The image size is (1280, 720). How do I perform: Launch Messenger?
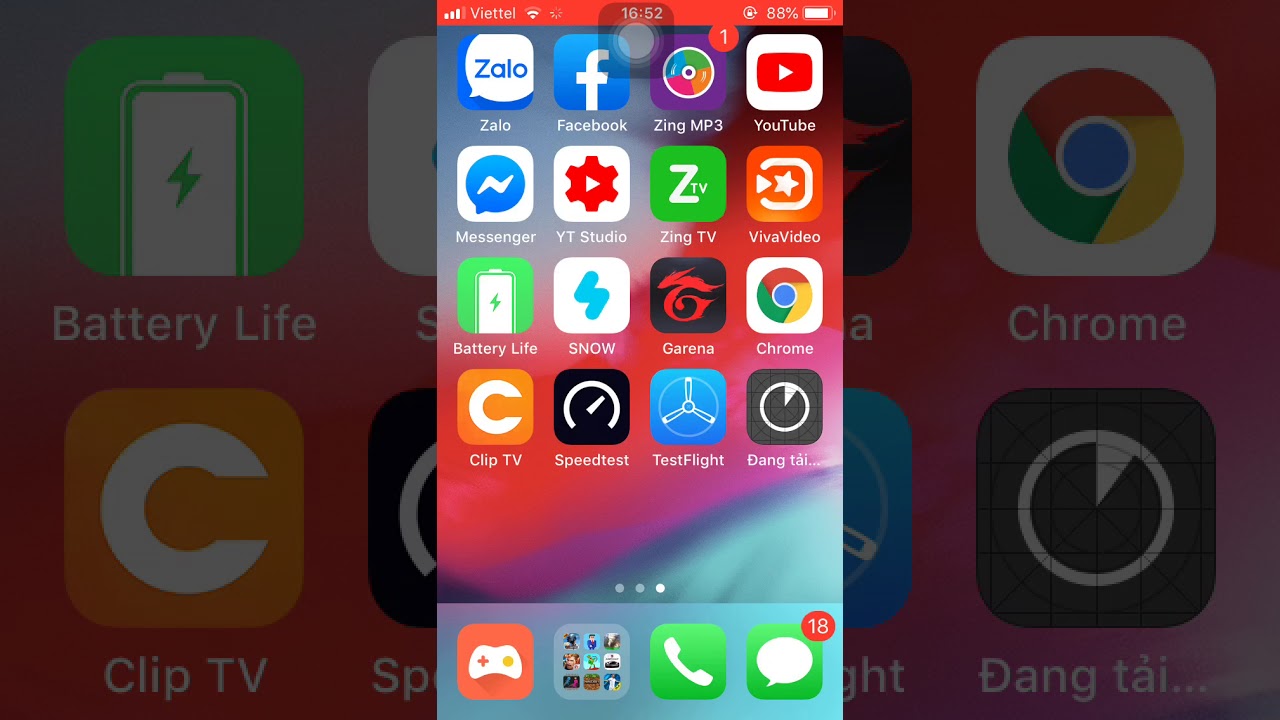[x=495, y=184]
